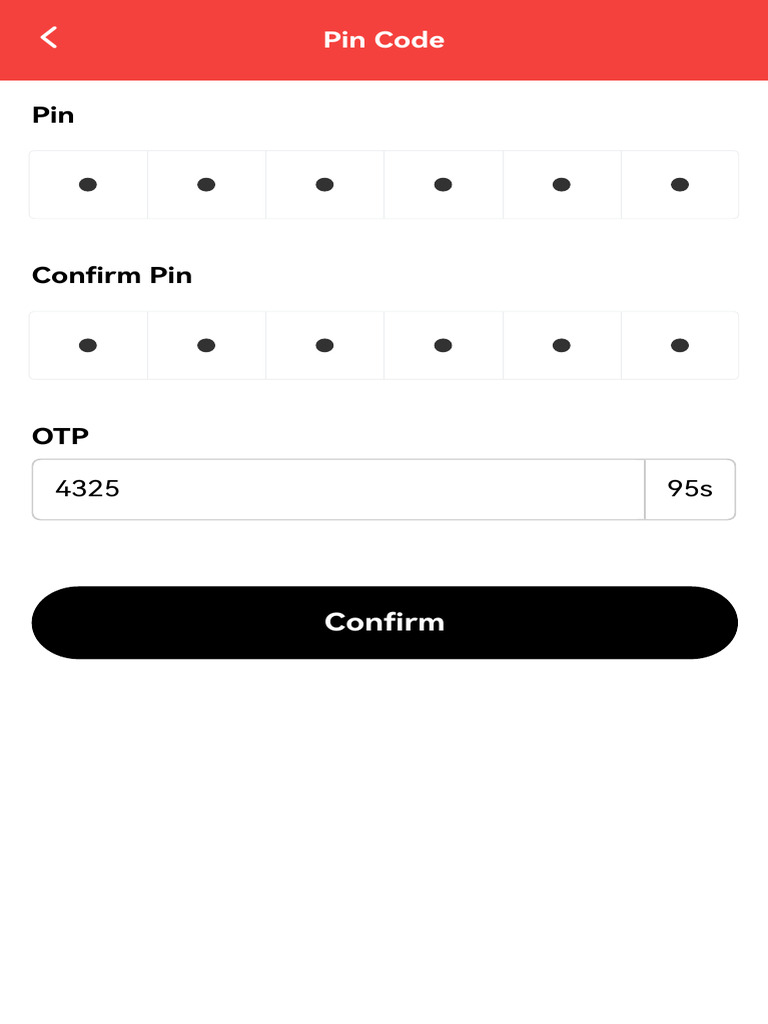Viewport: 768px width, 1024px height.
Task: Tap the 95s OTP resend timer
Action: coord(690,489)
